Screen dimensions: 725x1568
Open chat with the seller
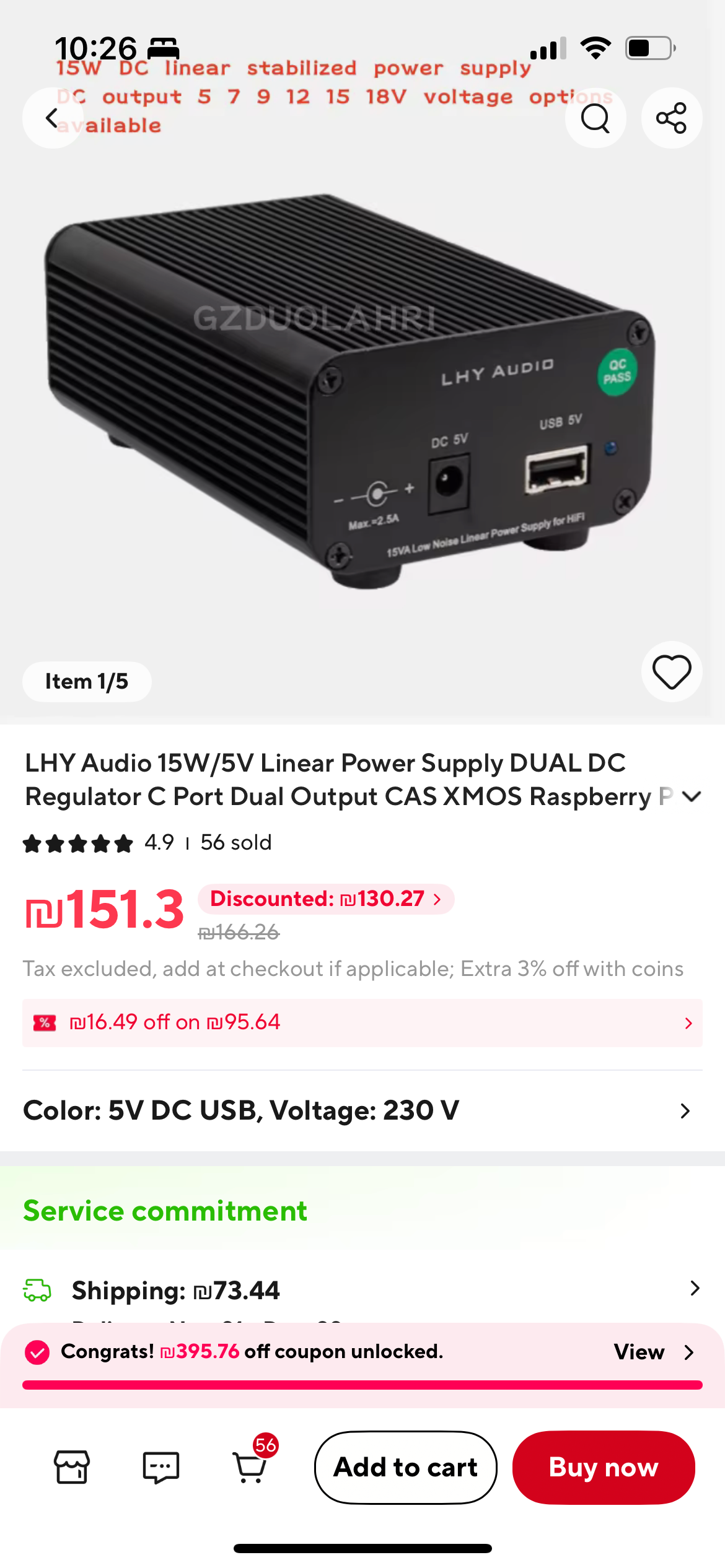[x=160, y=1466]
